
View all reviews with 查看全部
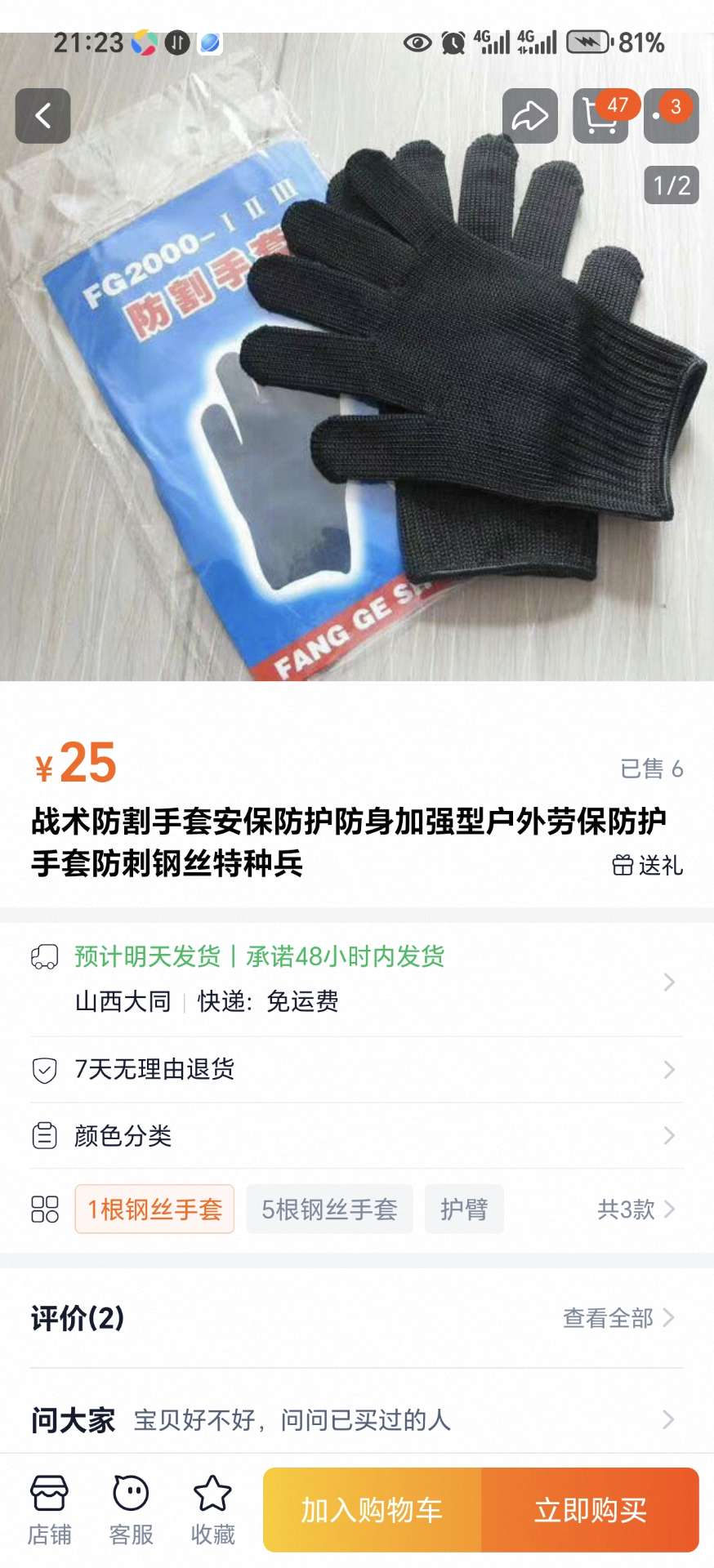coord(618,1317)
